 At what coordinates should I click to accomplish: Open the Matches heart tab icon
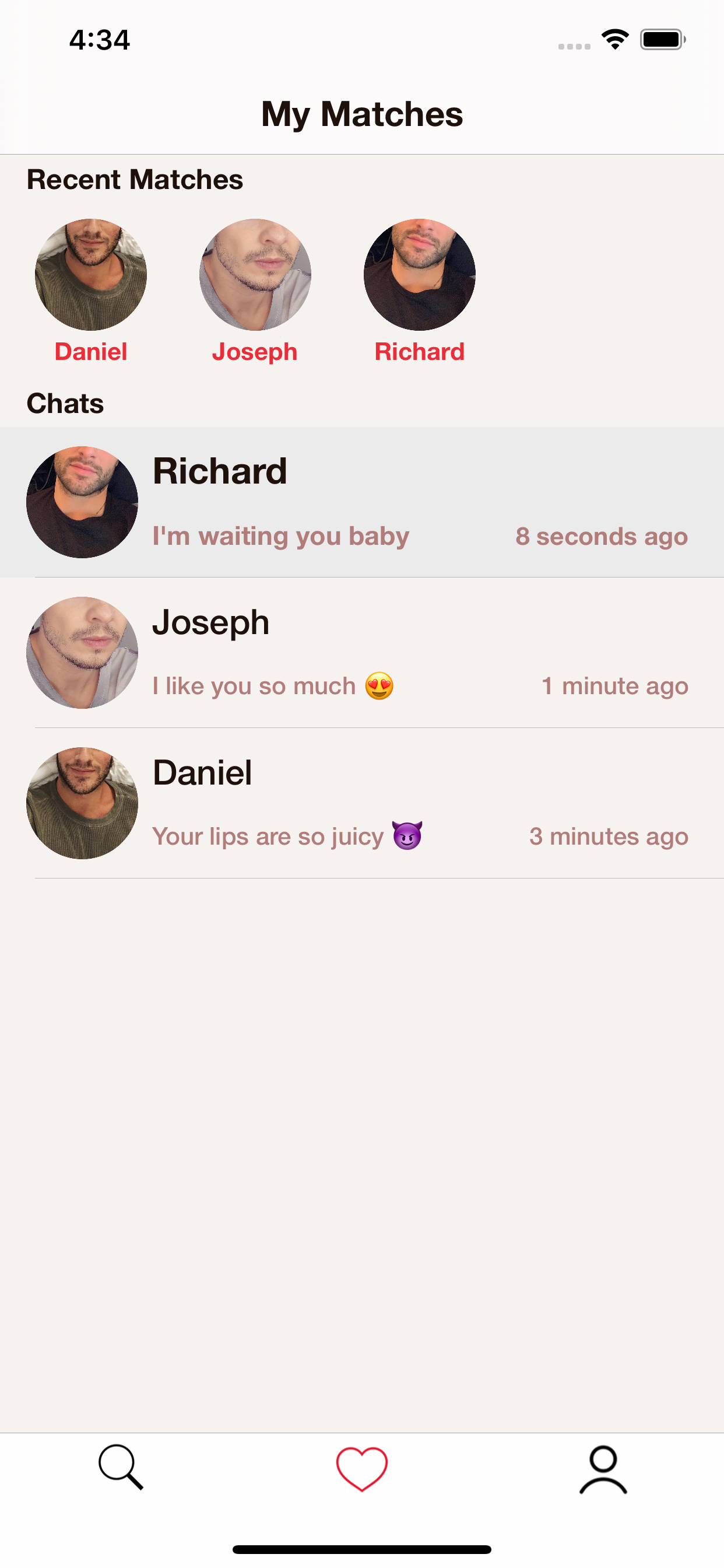[361, 1467]
